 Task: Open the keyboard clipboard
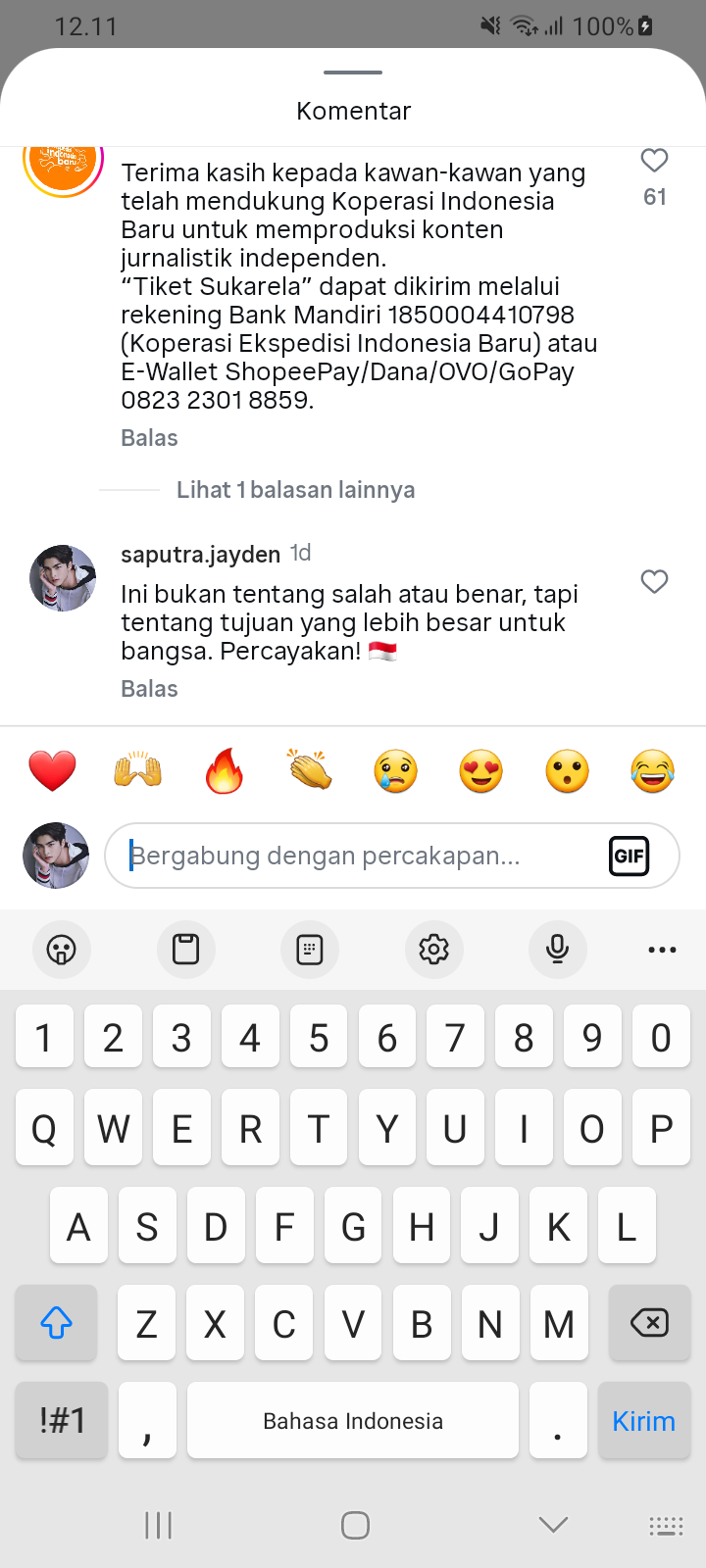(185, 949)
